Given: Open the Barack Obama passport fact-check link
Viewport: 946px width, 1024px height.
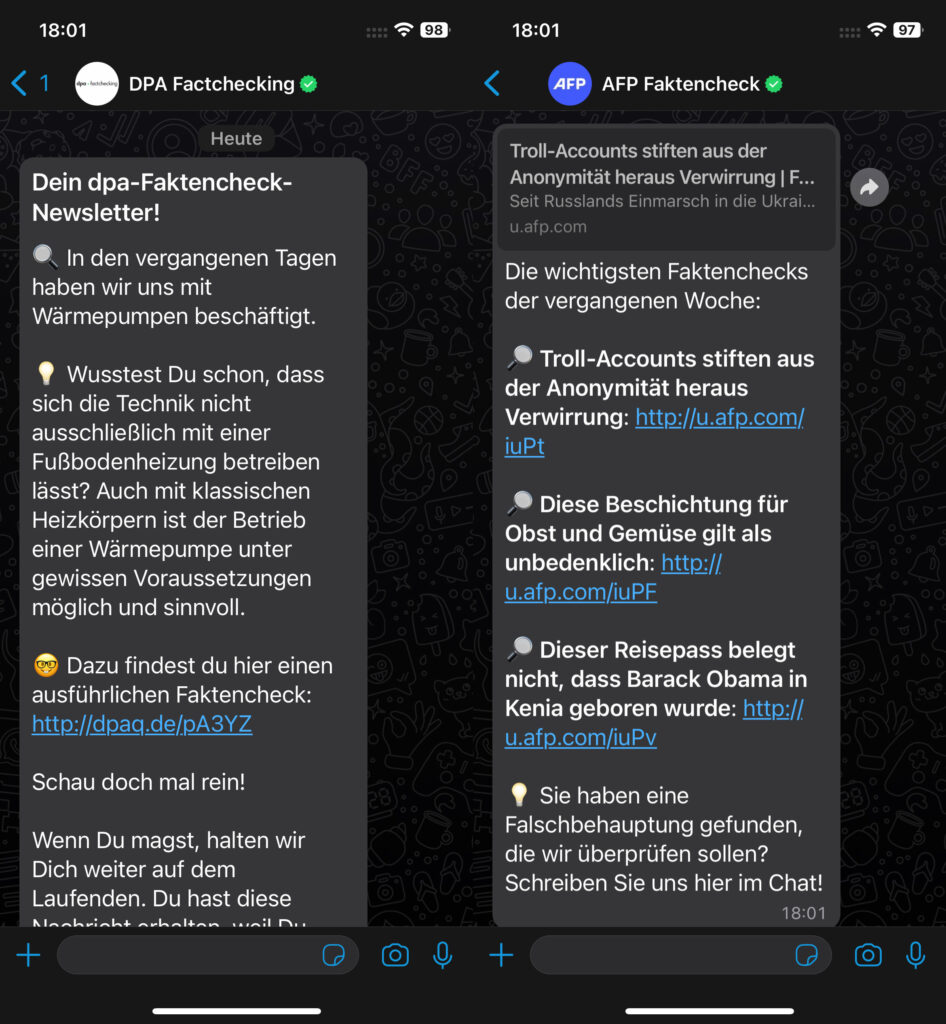Looking at the screenshot, I should (580, 737).
